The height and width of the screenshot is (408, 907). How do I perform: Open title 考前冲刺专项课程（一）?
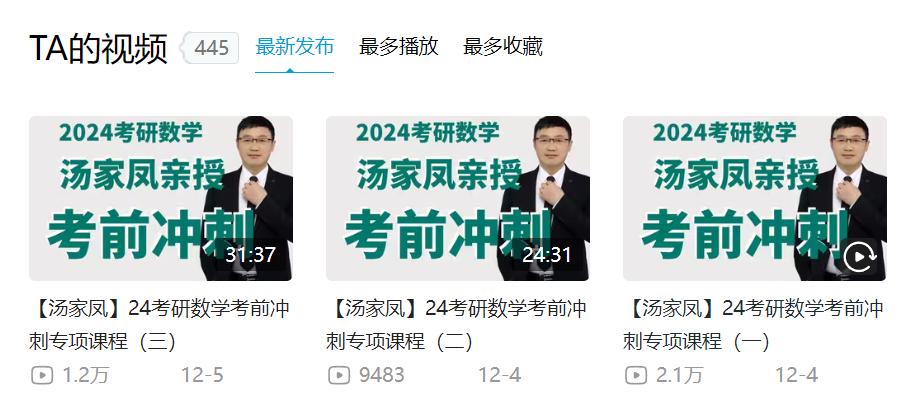tap(754, 324)
